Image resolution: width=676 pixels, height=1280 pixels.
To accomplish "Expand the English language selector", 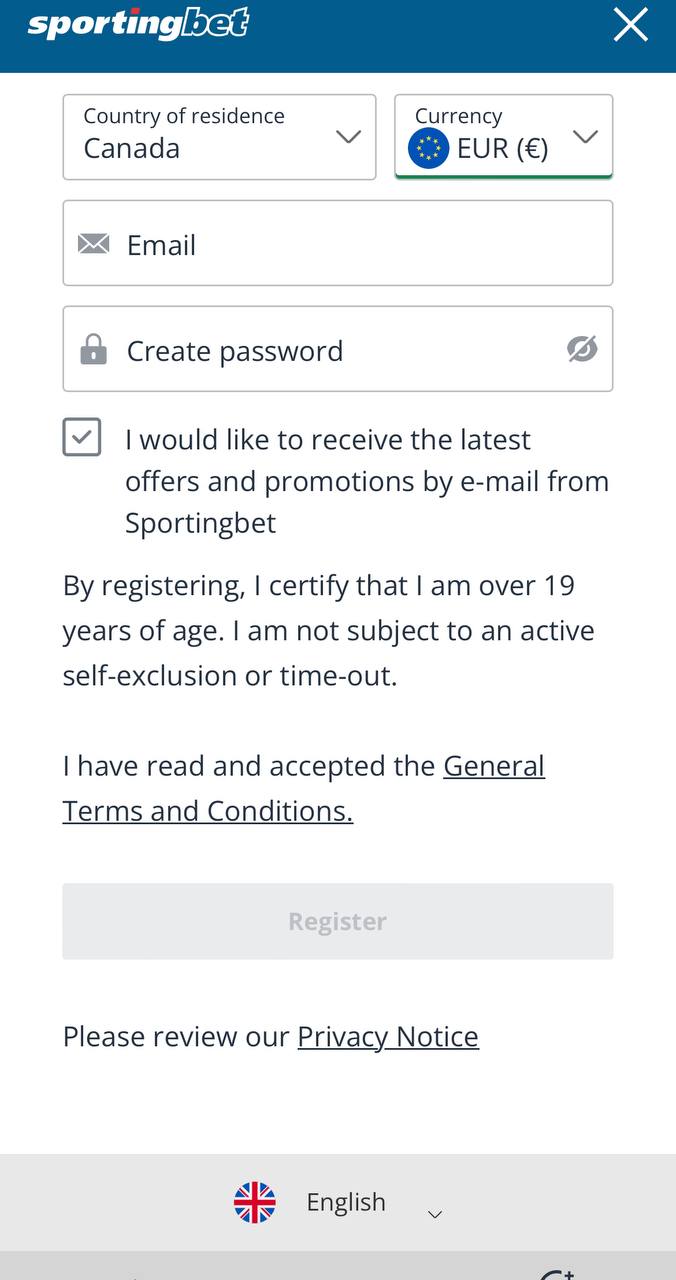I will (338, 1202).
